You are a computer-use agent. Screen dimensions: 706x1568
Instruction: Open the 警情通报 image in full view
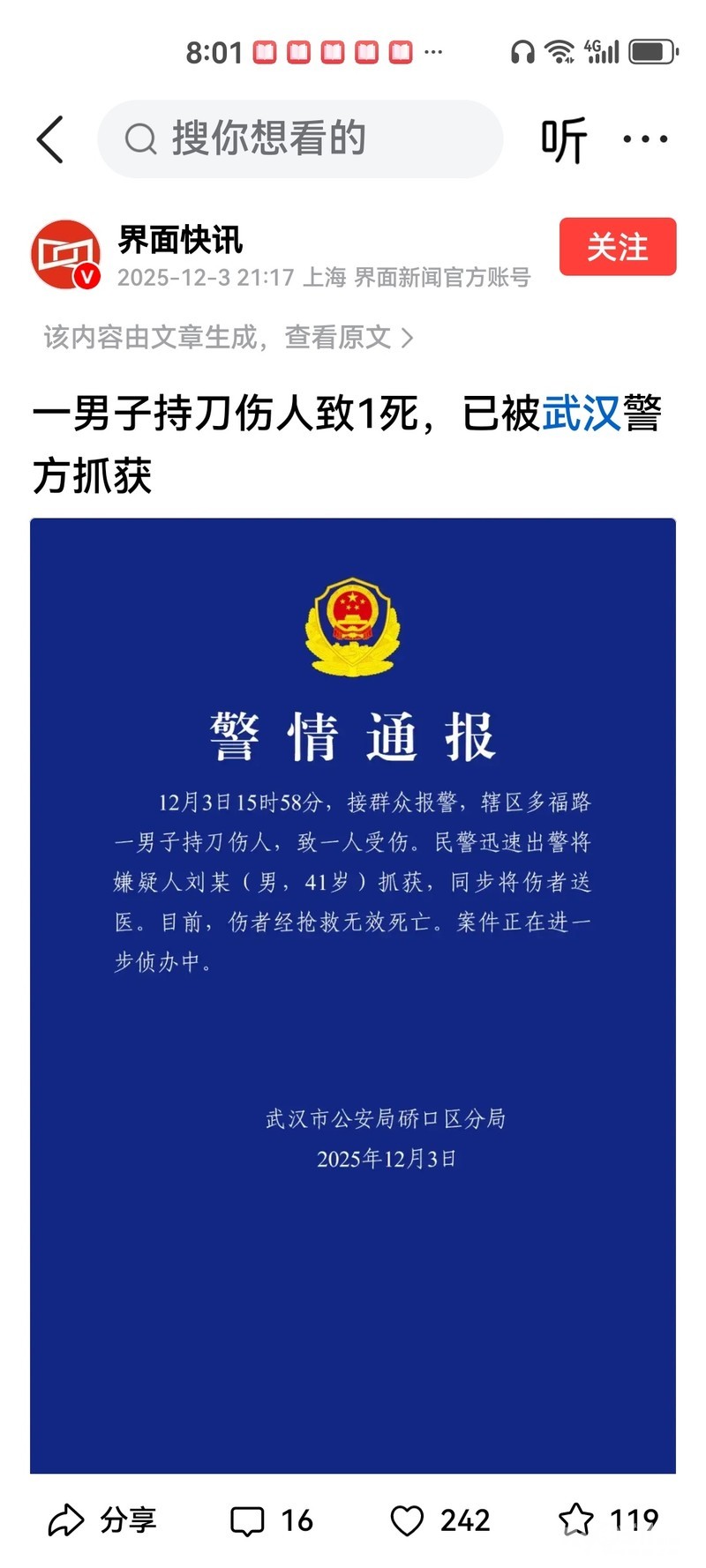pyautogui.click(x=353, y=996)
